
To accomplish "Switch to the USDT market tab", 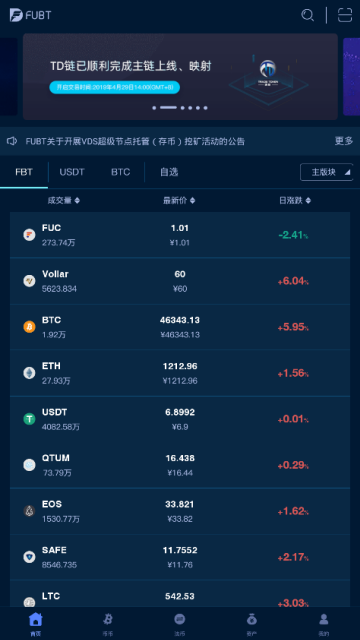I will pos(72,172).
